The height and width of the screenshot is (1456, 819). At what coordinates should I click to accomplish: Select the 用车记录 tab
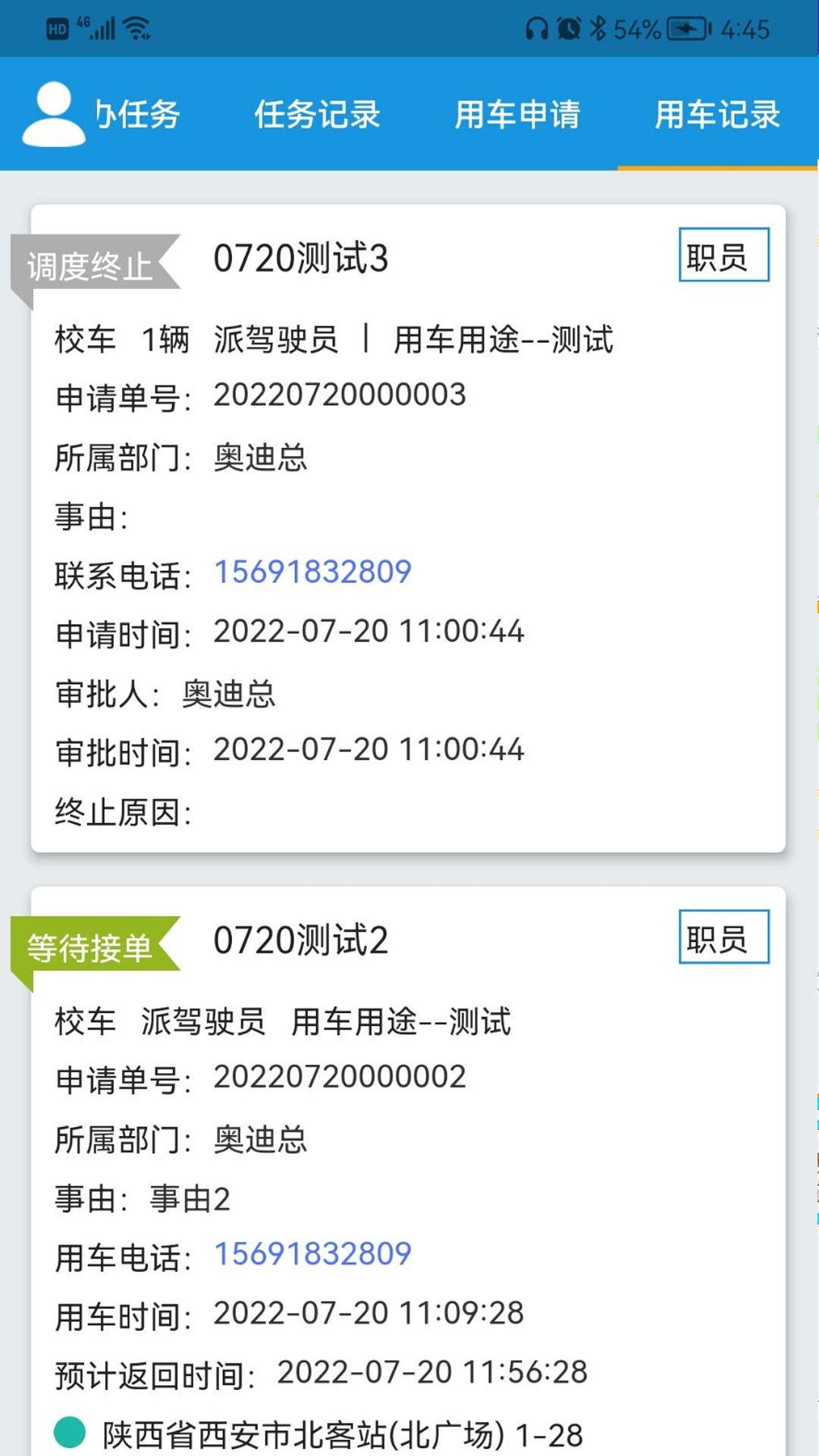[717, 116]
